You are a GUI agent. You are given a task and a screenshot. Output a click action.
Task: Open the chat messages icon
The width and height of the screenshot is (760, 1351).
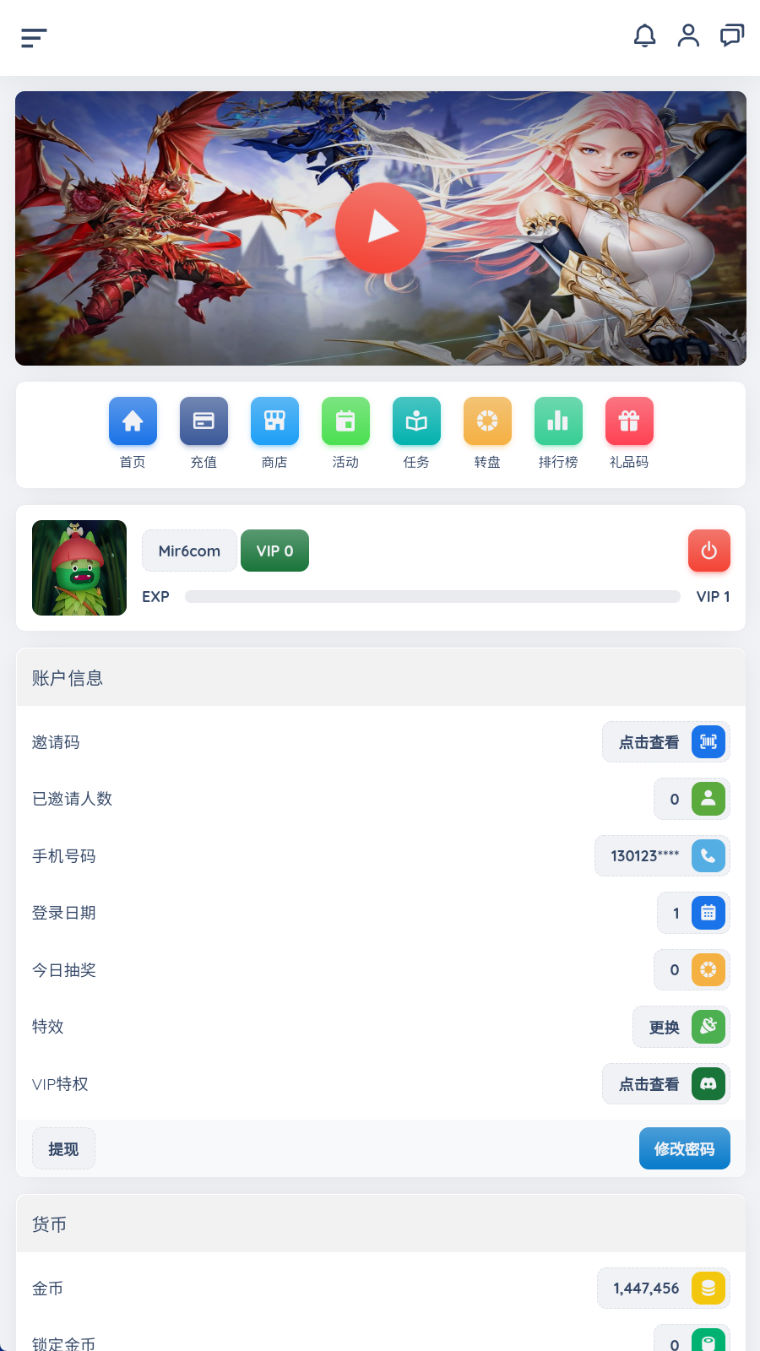732,37
